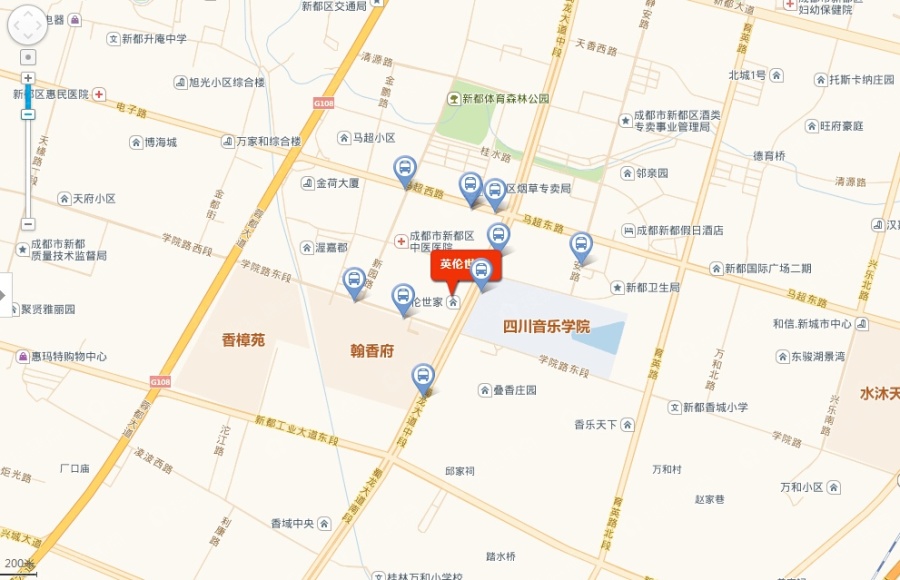Tap the locate button below the pan wheel
The image size is (900, 580).
tap(28, 57)
